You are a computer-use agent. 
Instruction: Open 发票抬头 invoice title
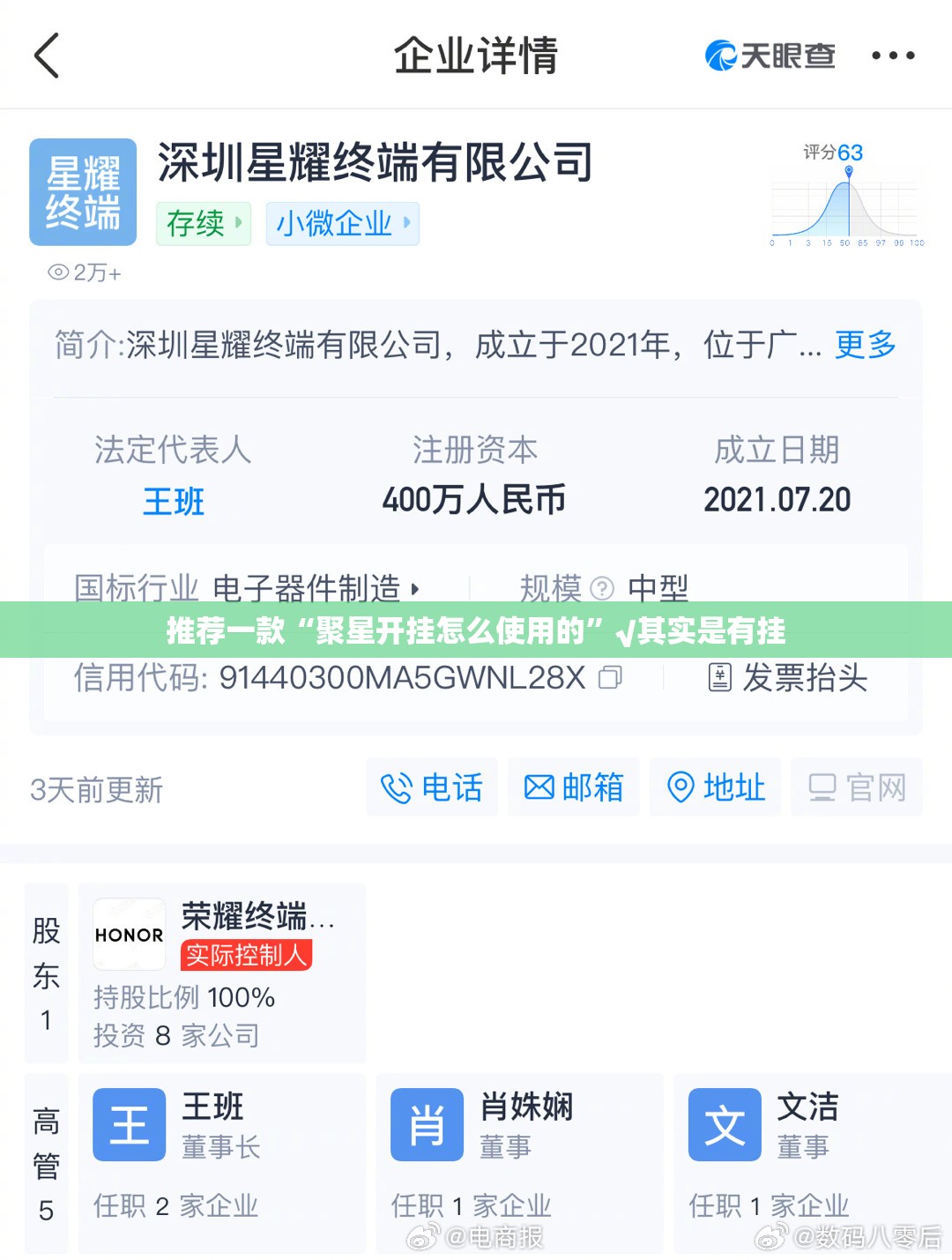point(788,677)
